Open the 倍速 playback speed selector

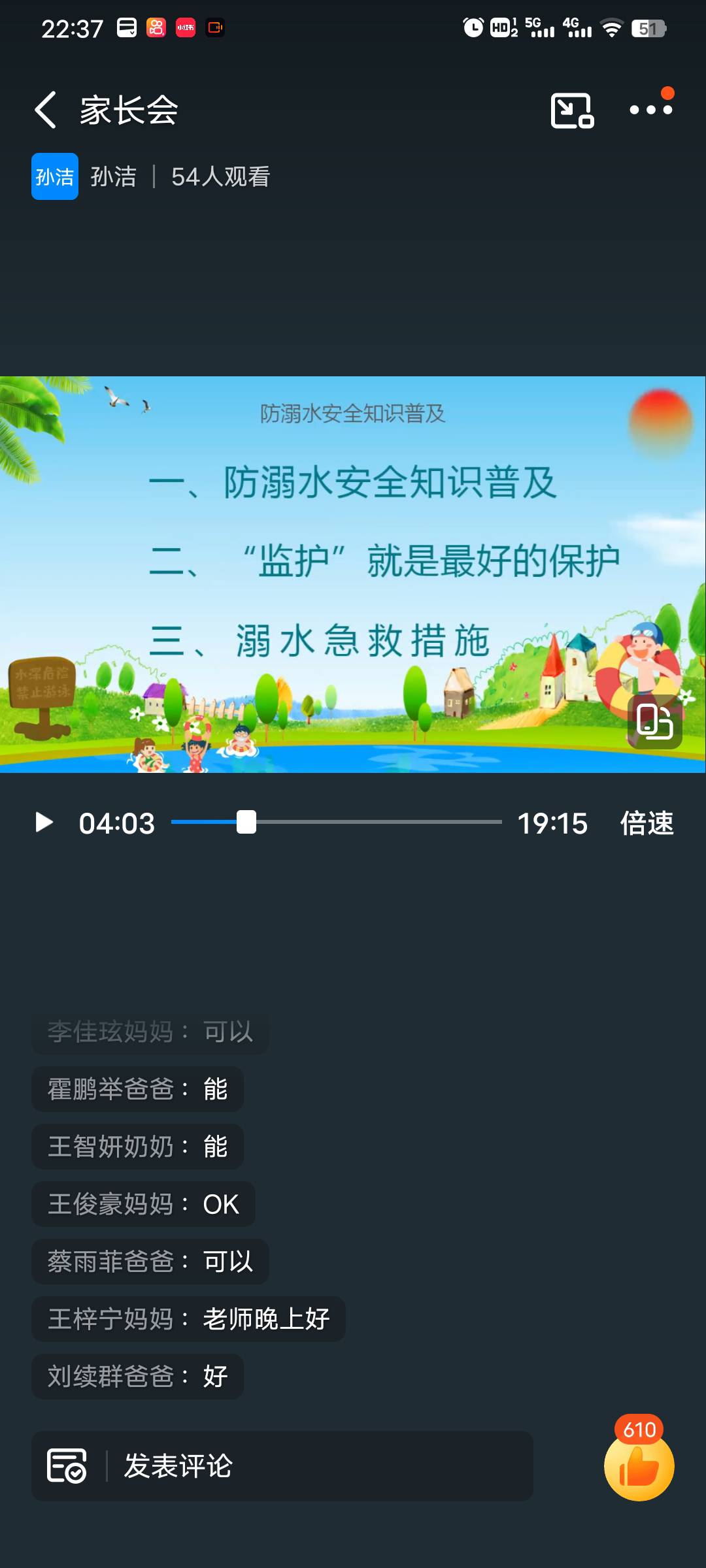[647, 824]
